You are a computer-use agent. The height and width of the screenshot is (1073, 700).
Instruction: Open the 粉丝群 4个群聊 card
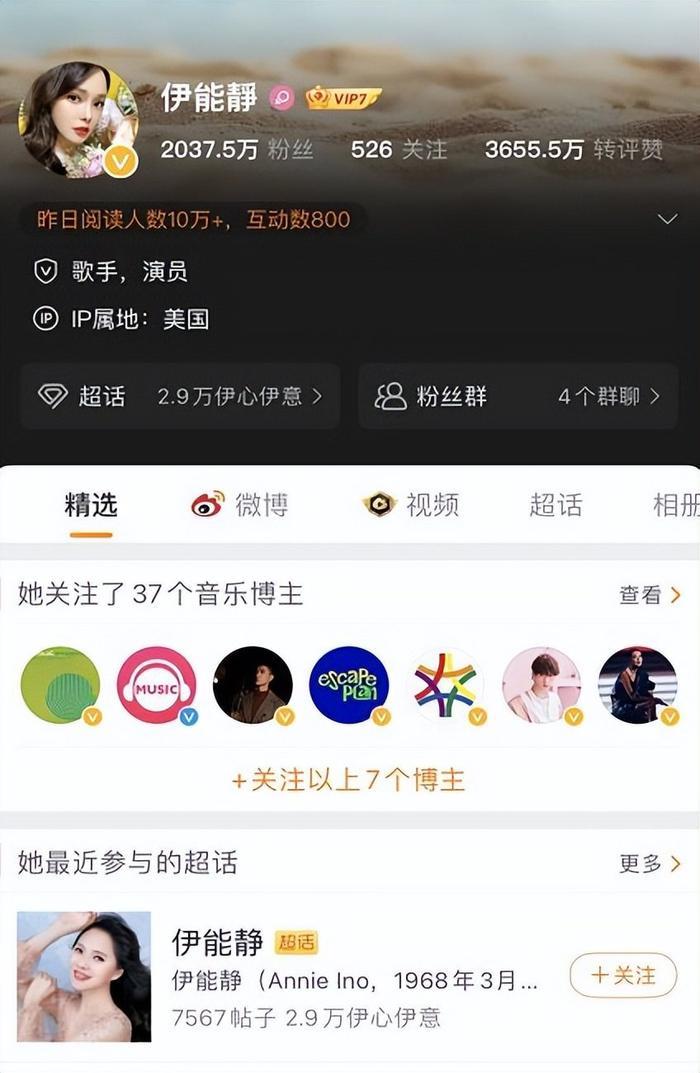[x=518, y=396]
